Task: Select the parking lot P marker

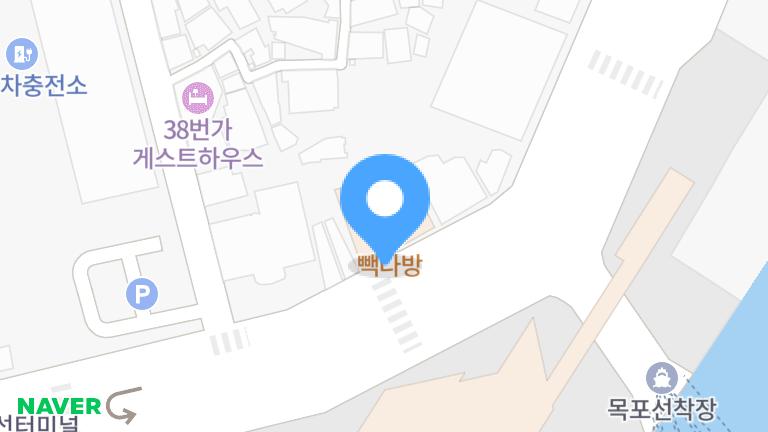Action: click(x=142, y=294)
